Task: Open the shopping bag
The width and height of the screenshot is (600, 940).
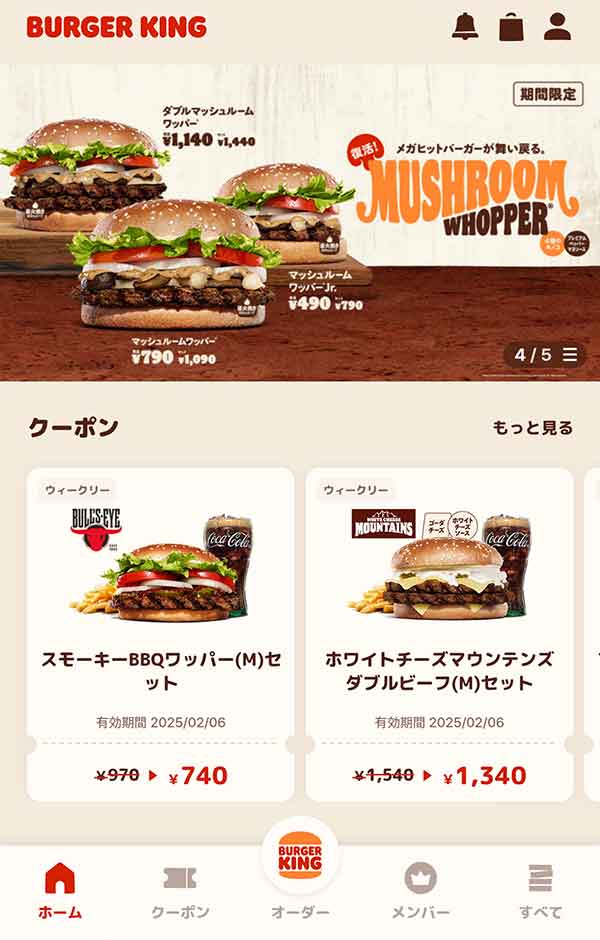Action: click(511, 26)
